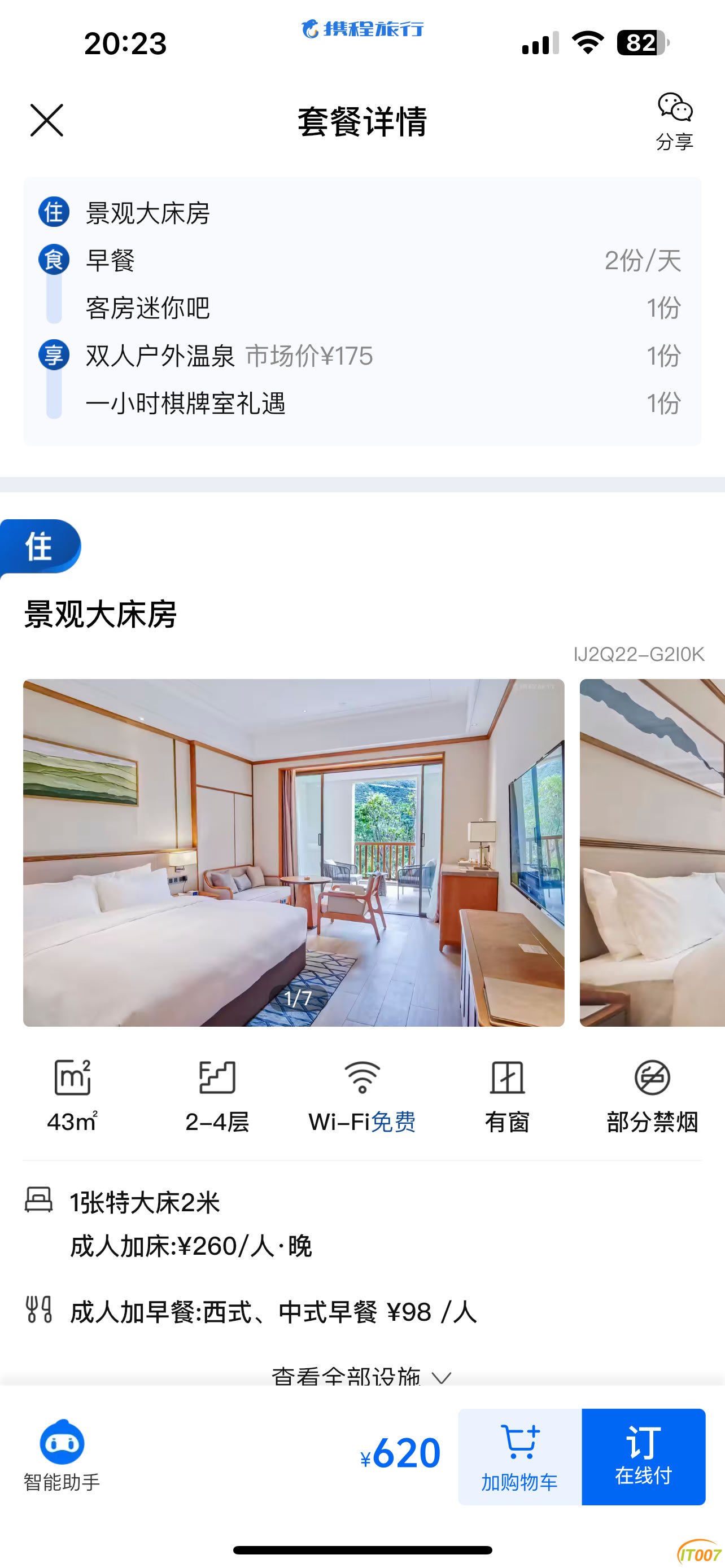Book now with 订 在线付
The height and width of the screenshot is (1568, 725).
644,1456
